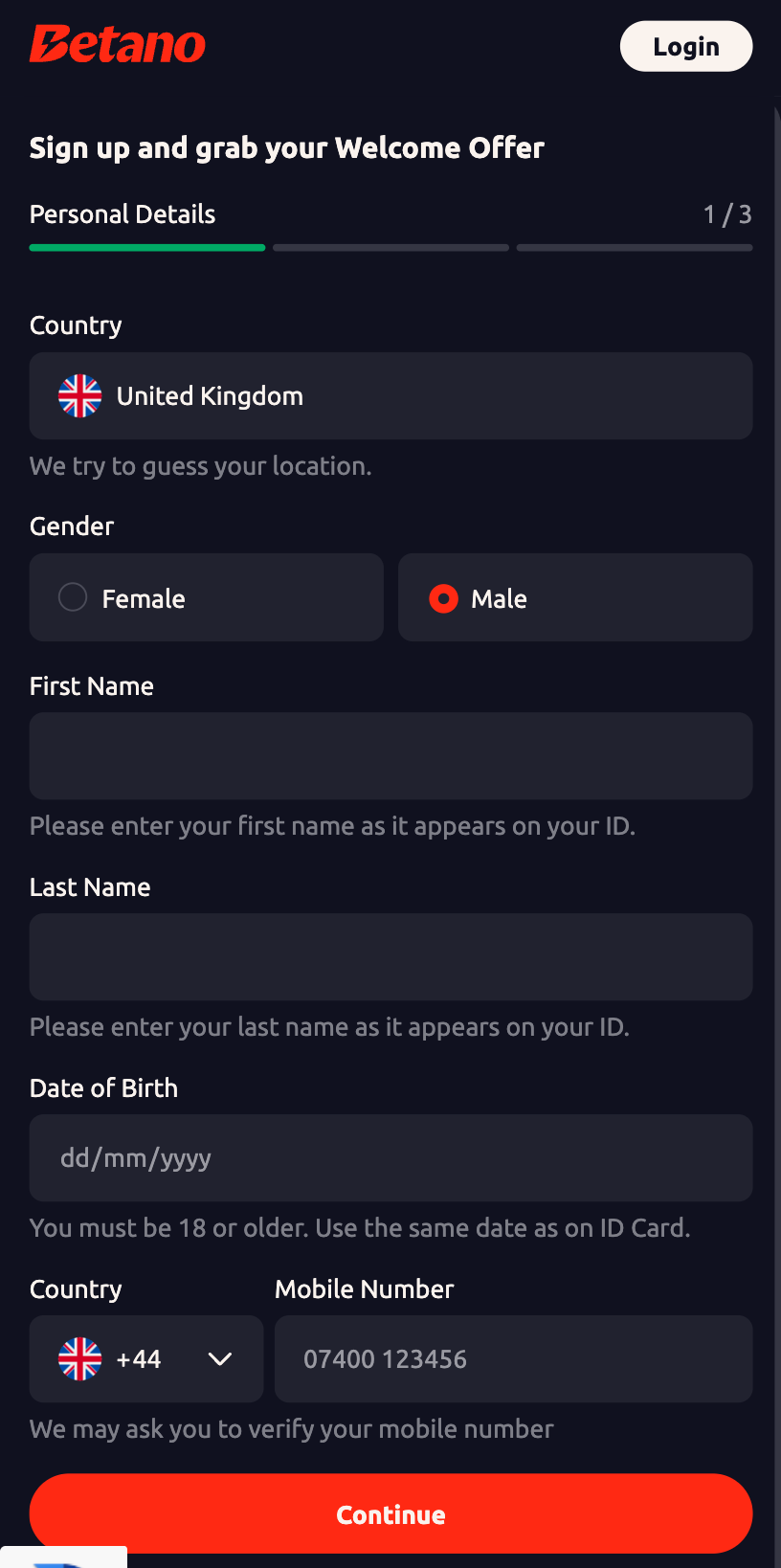Click the Date of Birth field

coord(390,1157)
